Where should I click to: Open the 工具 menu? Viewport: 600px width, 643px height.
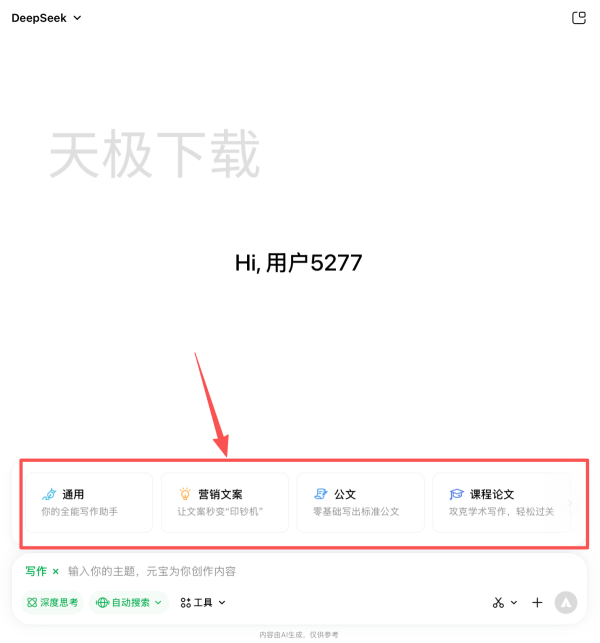(203, 603)
